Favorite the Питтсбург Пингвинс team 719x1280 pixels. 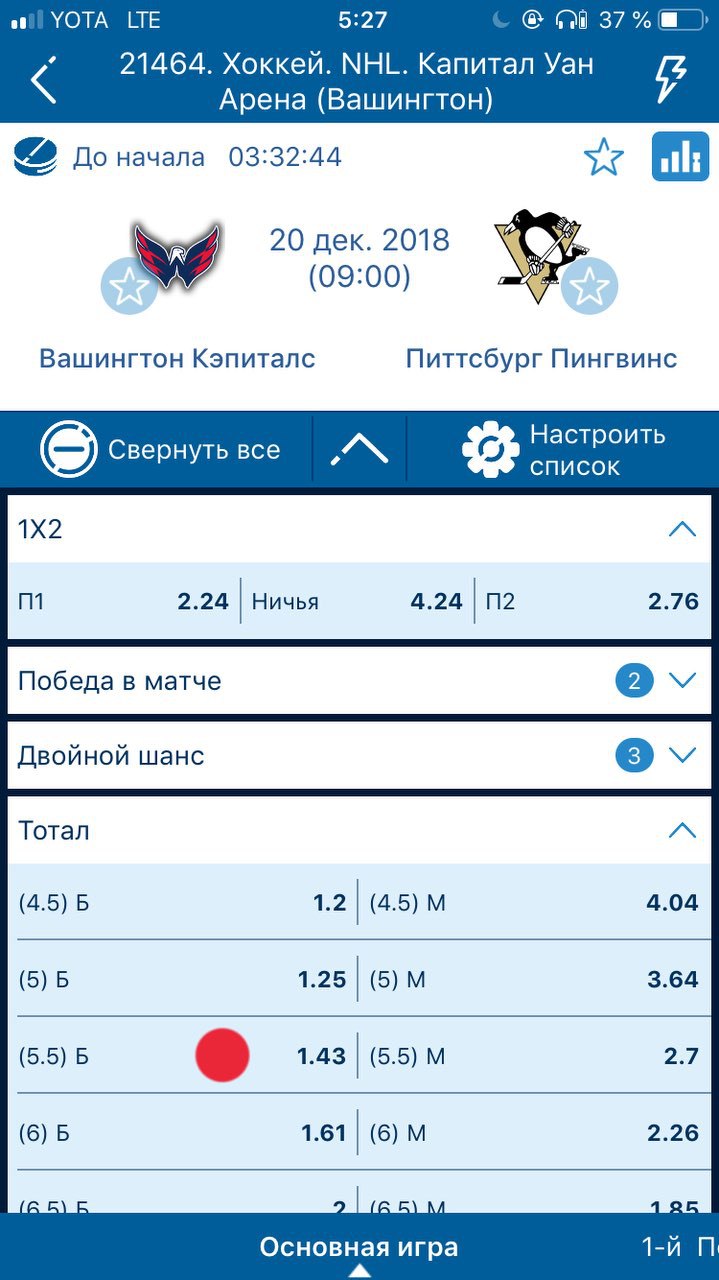[x=589, y=286]
